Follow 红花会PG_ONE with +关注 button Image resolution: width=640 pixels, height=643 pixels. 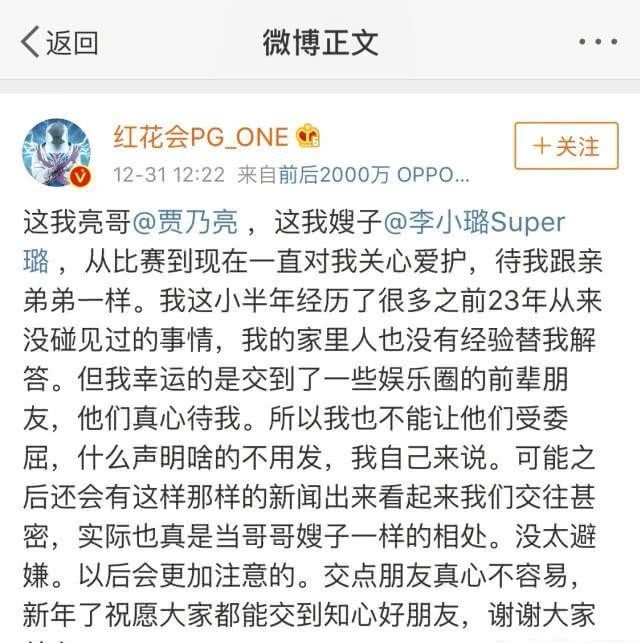[566, 146]
